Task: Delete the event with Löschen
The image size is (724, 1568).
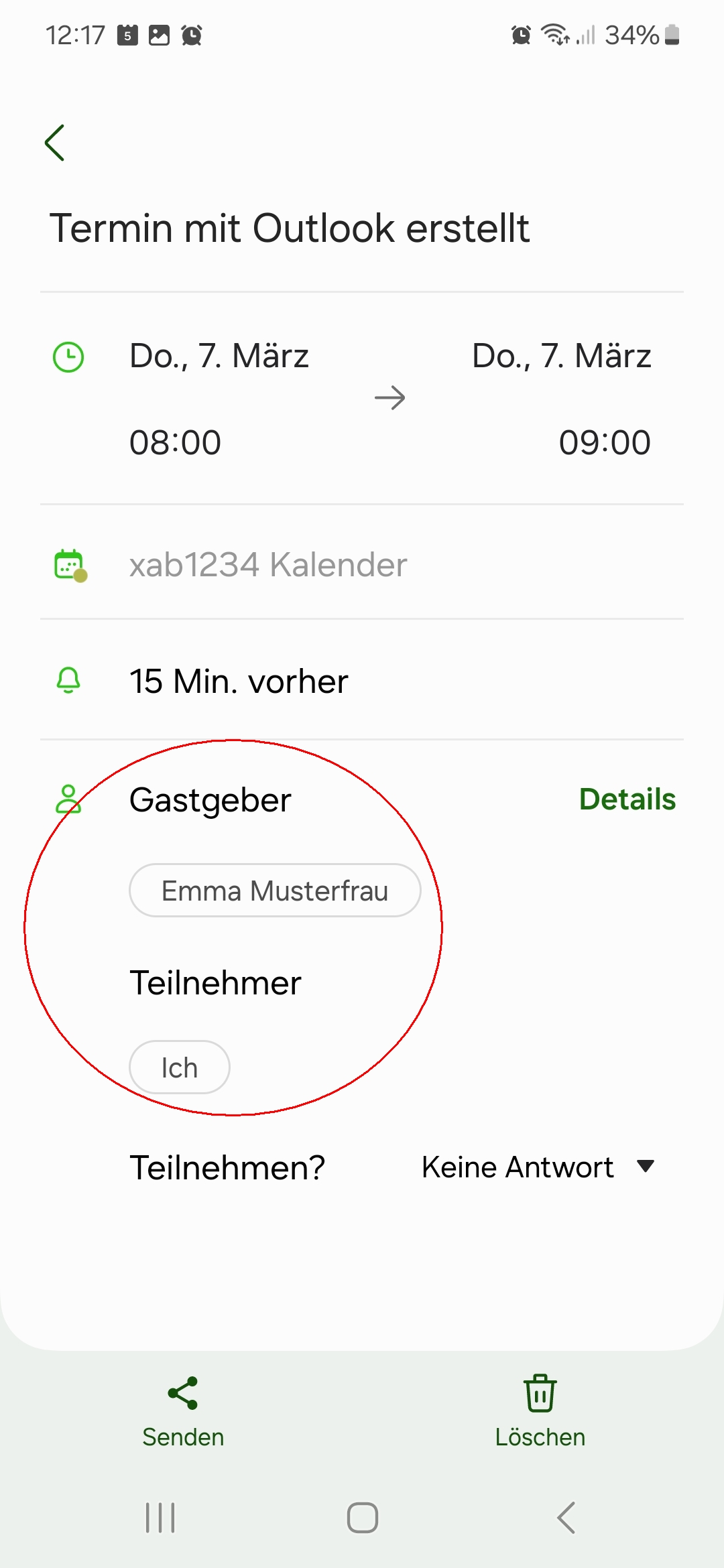Action: click(540, 1411)
